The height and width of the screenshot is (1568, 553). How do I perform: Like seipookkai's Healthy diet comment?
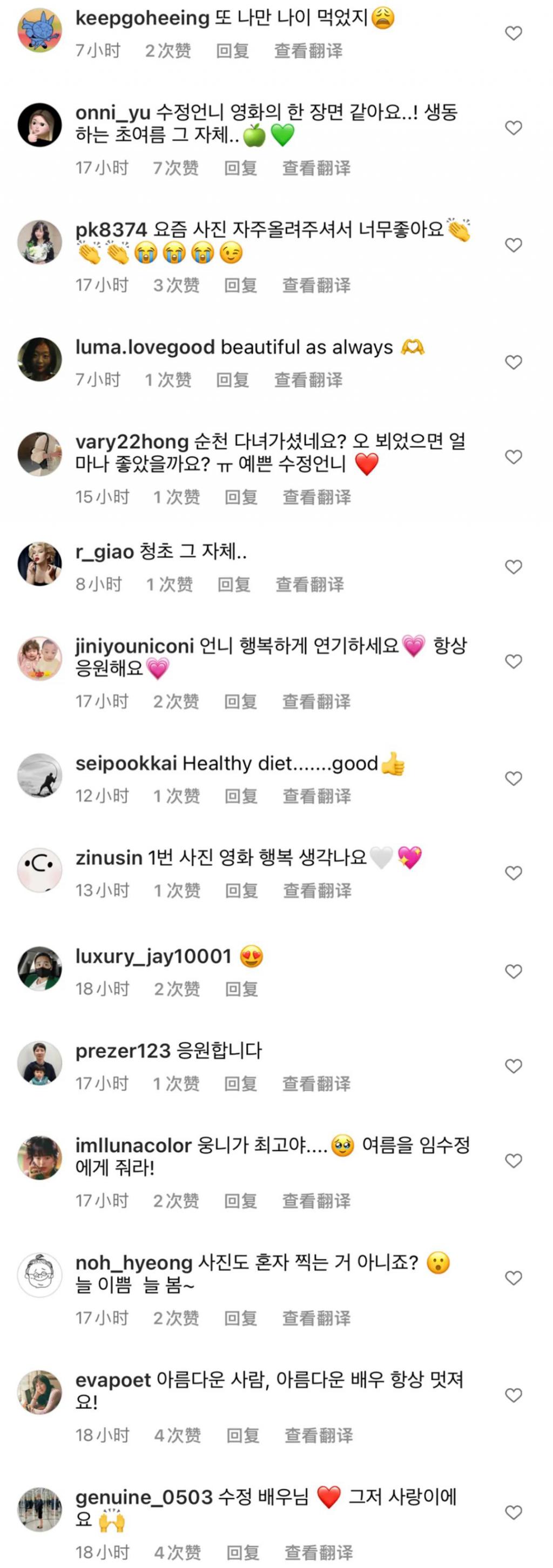click(x=514, y=779)
